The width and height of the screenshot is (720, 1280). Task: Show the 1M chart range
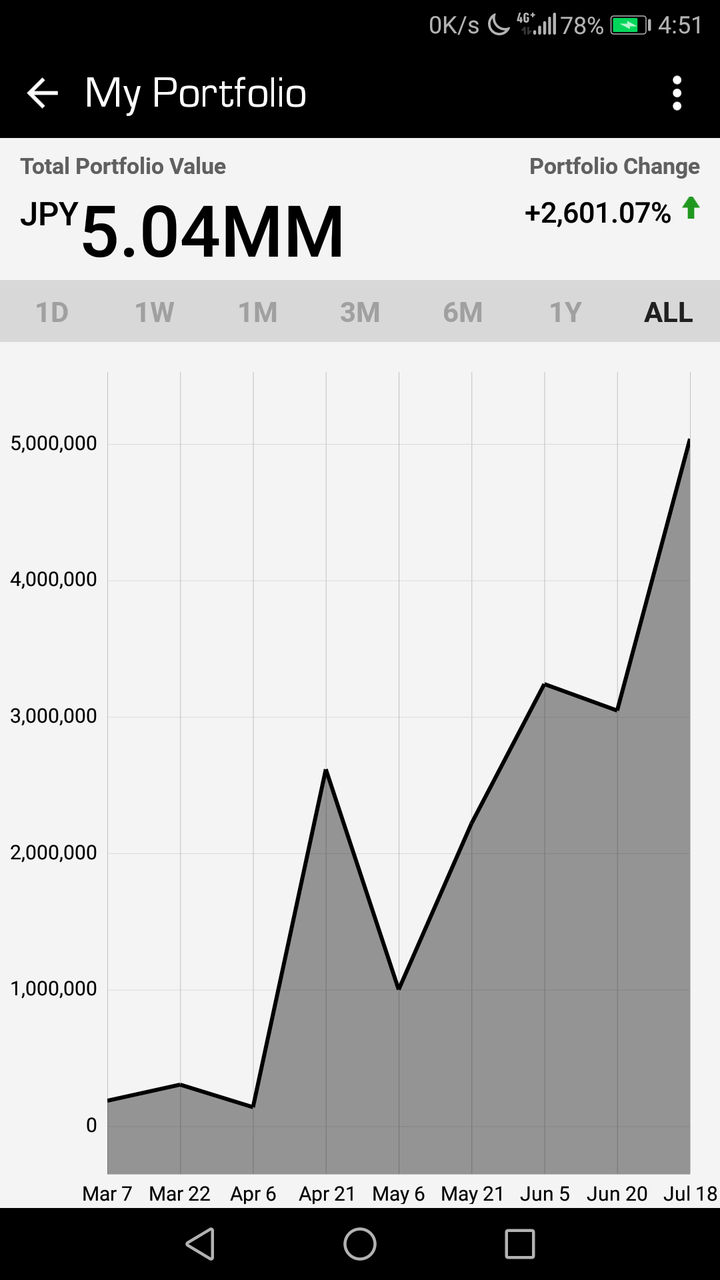point(257,312)
